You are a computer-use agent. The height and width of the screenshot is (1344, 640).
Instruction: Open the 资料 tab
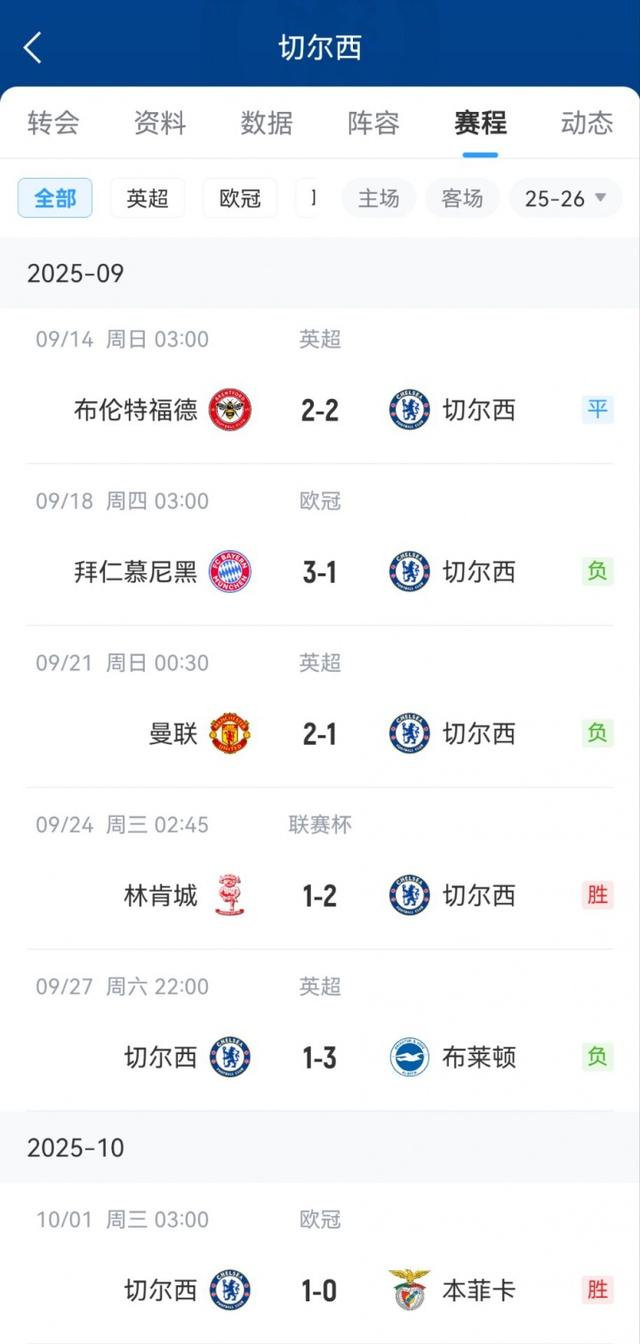click(x=160, y=123)
